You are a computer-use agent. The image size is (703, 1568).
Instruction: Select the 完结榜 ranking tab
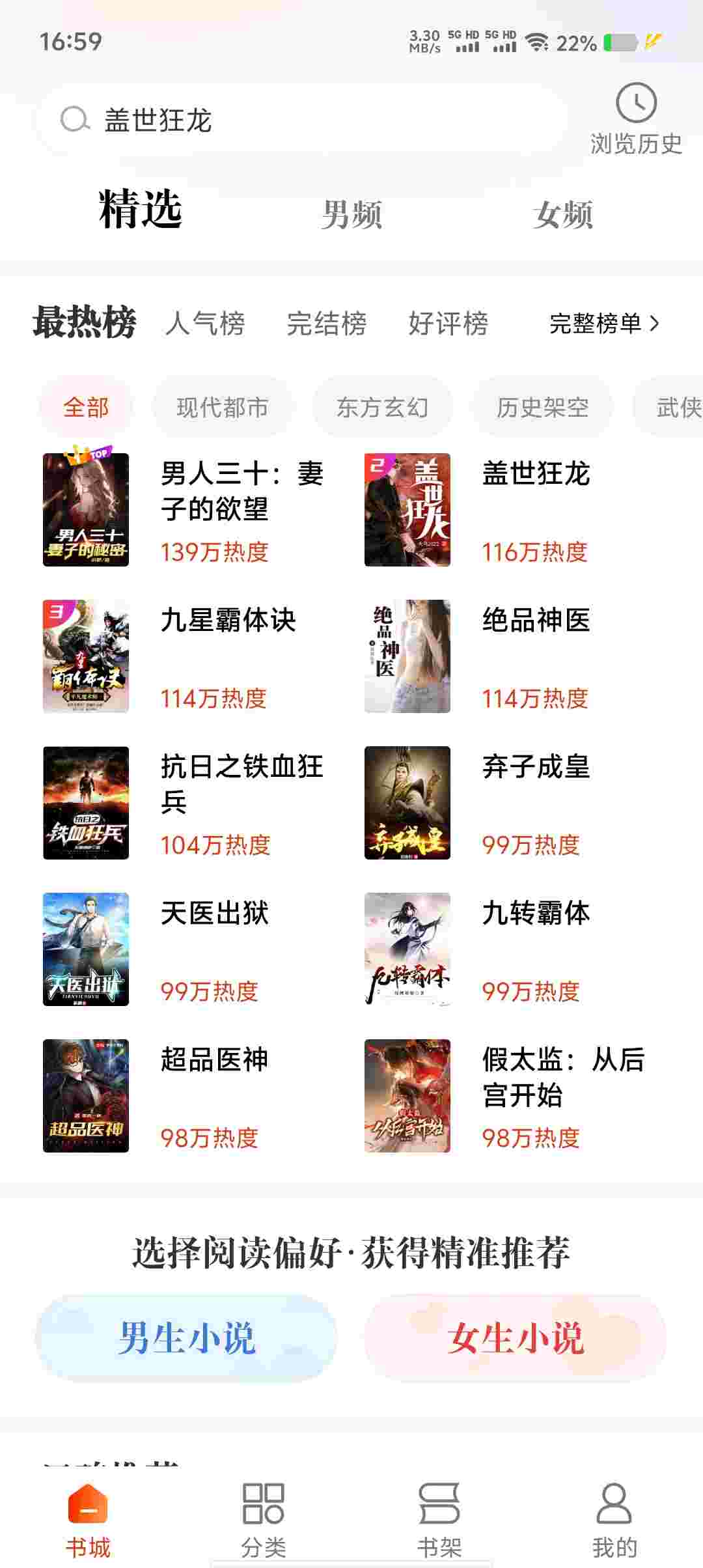click(x=327, y=323)
